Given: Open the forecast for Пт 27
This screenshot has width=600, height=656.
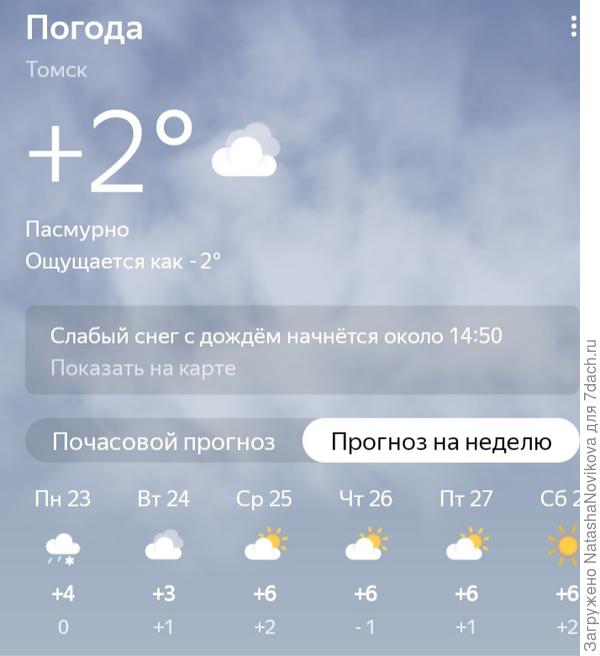Looking at the screenshot, I should pyautogui.click(x=466, y=560).
